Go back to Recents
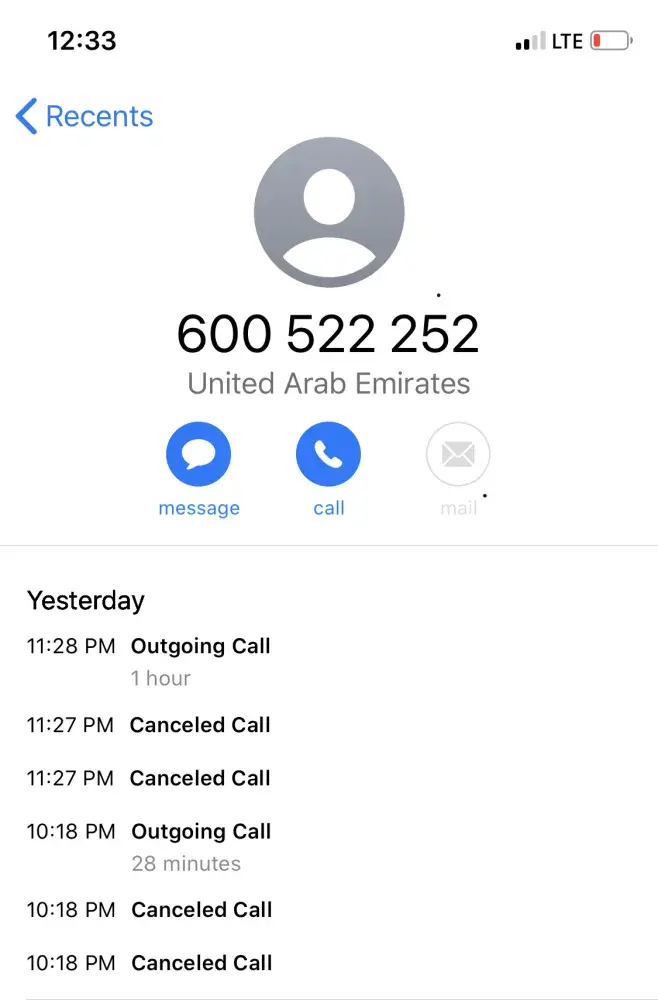The image size is (658, 1000). click(x=84, y=117)
